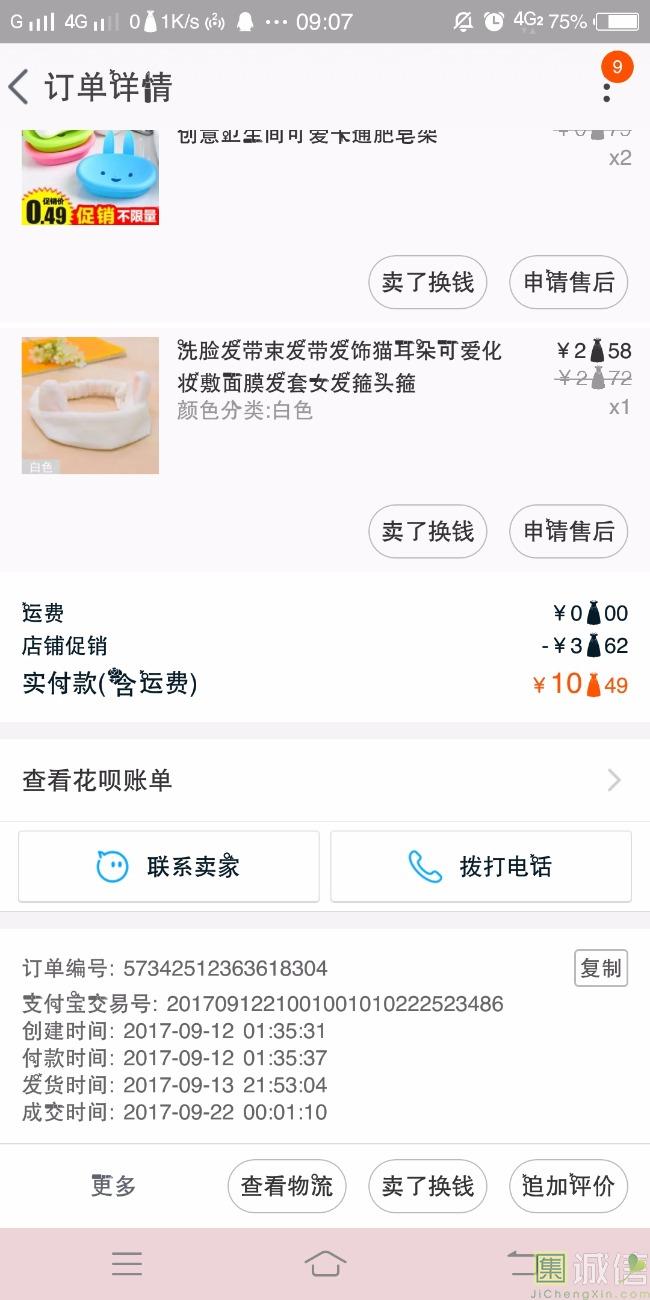Open the three-dot overflow menu
Image resolution: width=650 pixels, height=1300 pixels.
[606, 88]
